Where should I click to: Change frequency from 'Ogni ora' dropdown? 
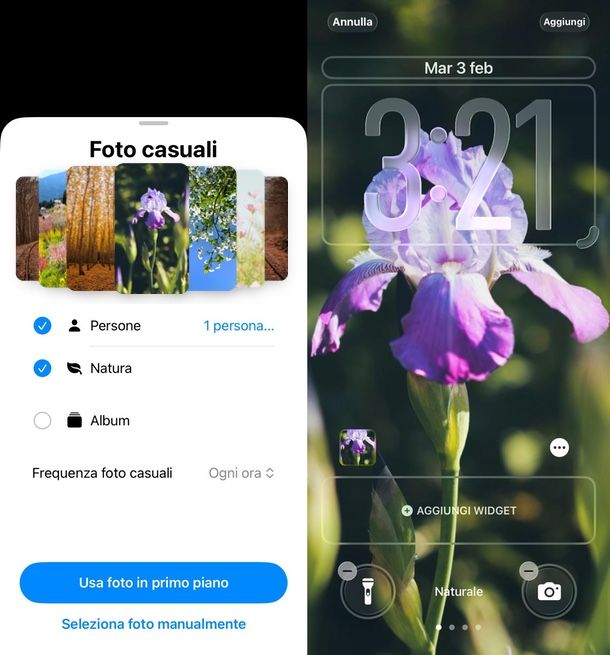coord(241,473)
